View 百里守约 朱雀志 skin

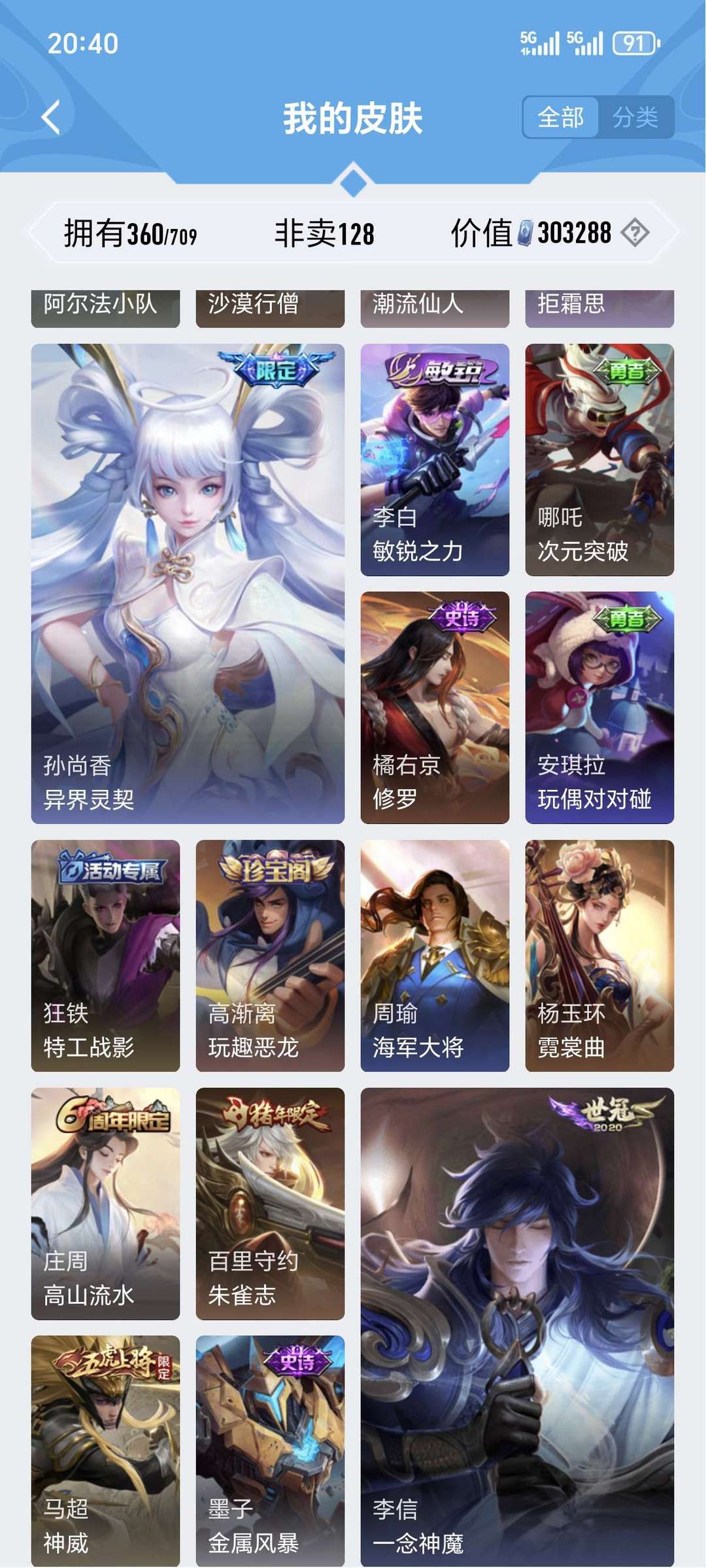[x=270, y=1204]
